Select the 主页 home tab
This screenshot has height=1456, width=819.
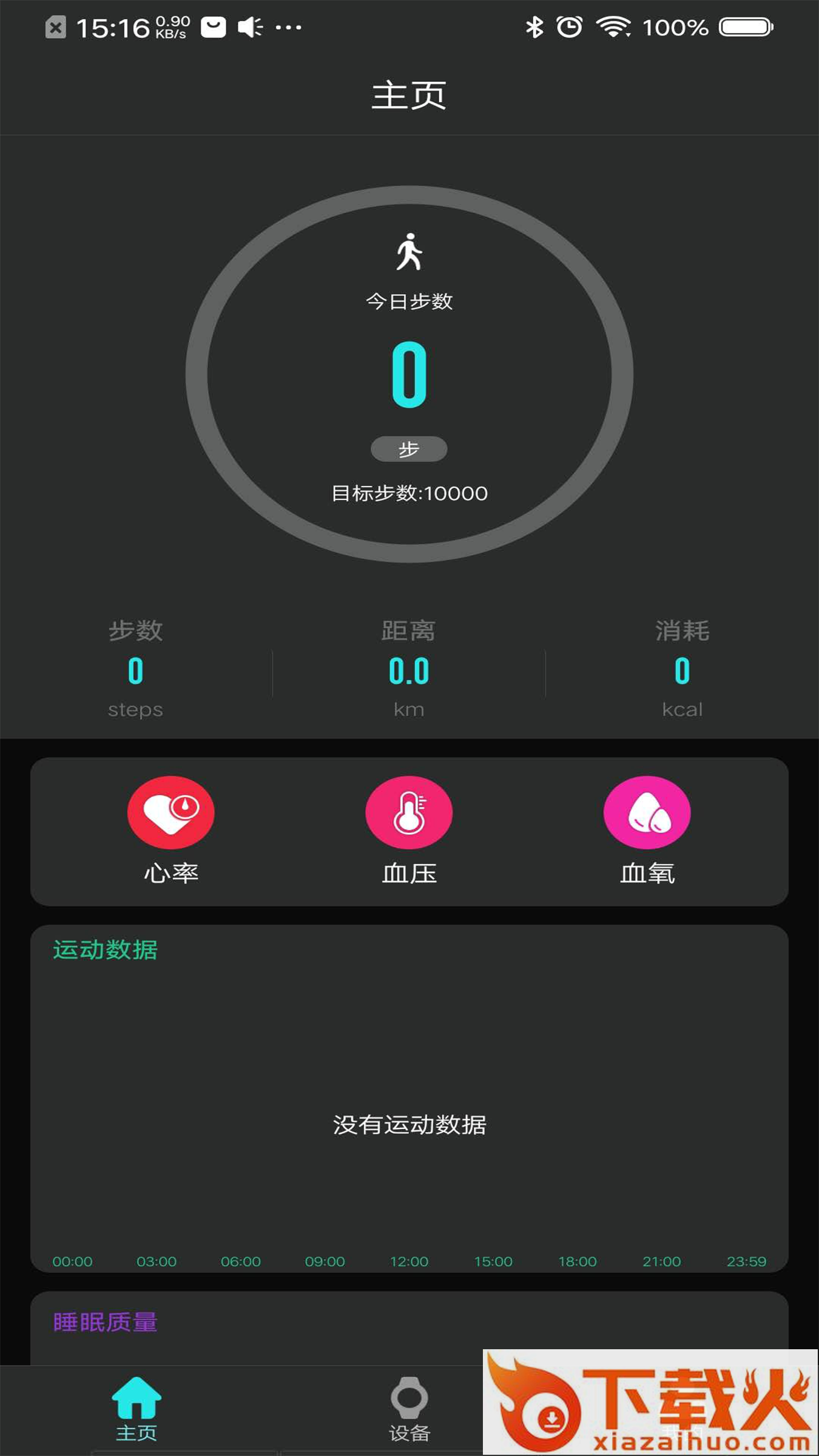[x=136, y=1409]
